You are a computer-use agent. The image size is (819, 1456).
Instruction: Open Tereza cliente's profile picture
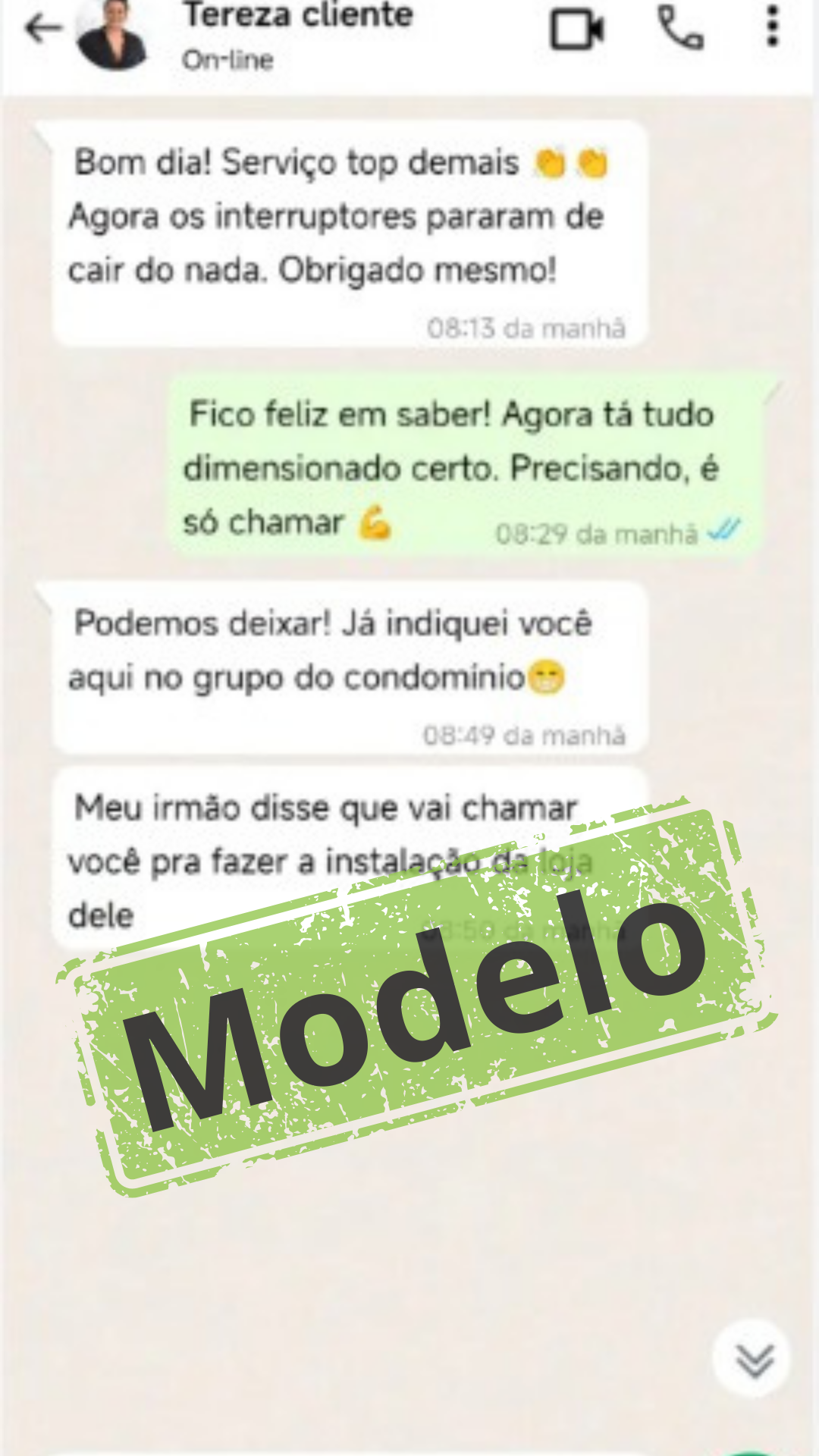[x=112, y=30]
